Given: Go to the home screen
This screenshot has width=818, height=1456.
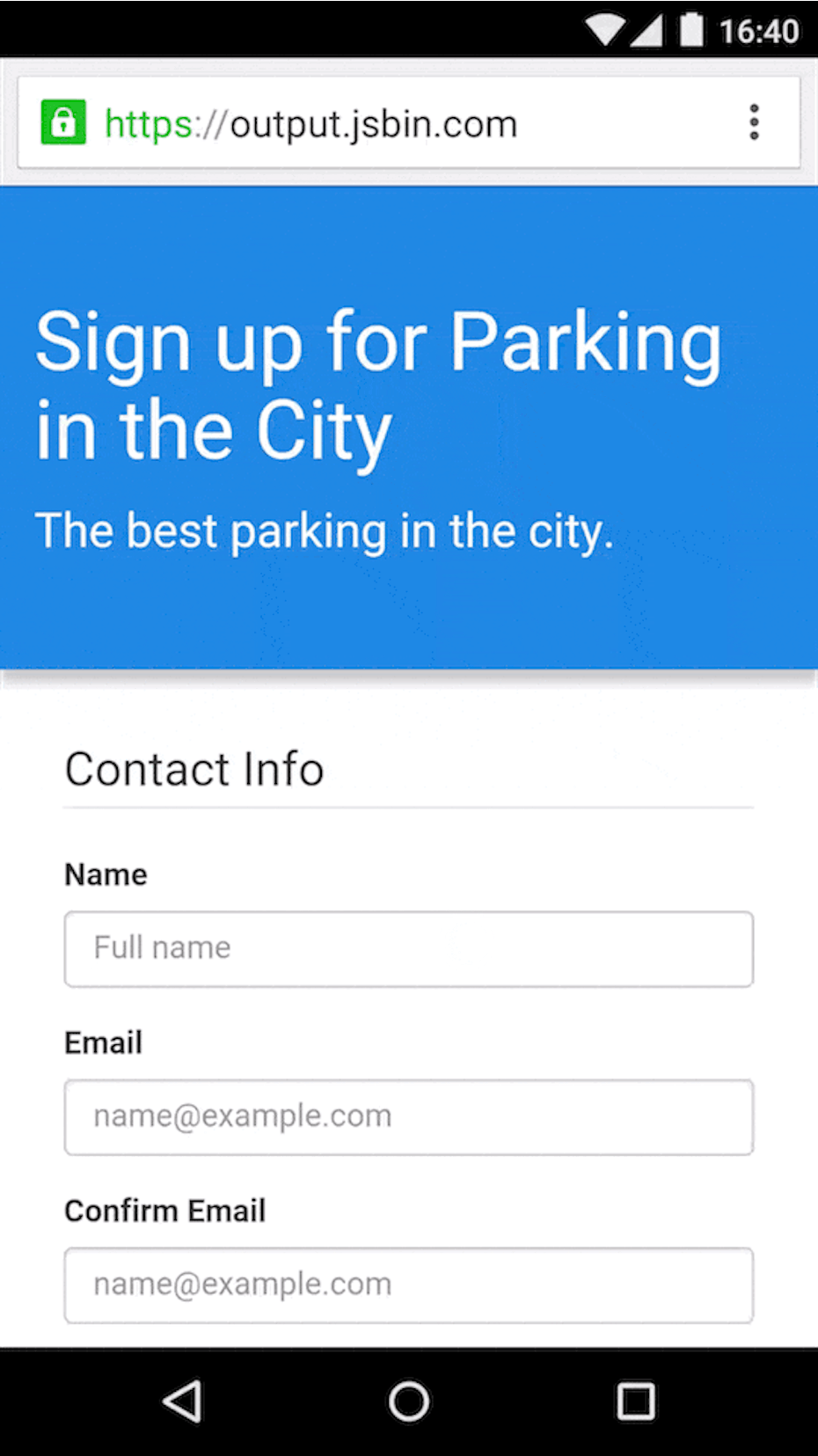Looking at the screenshot, I should pos(409,1401).
